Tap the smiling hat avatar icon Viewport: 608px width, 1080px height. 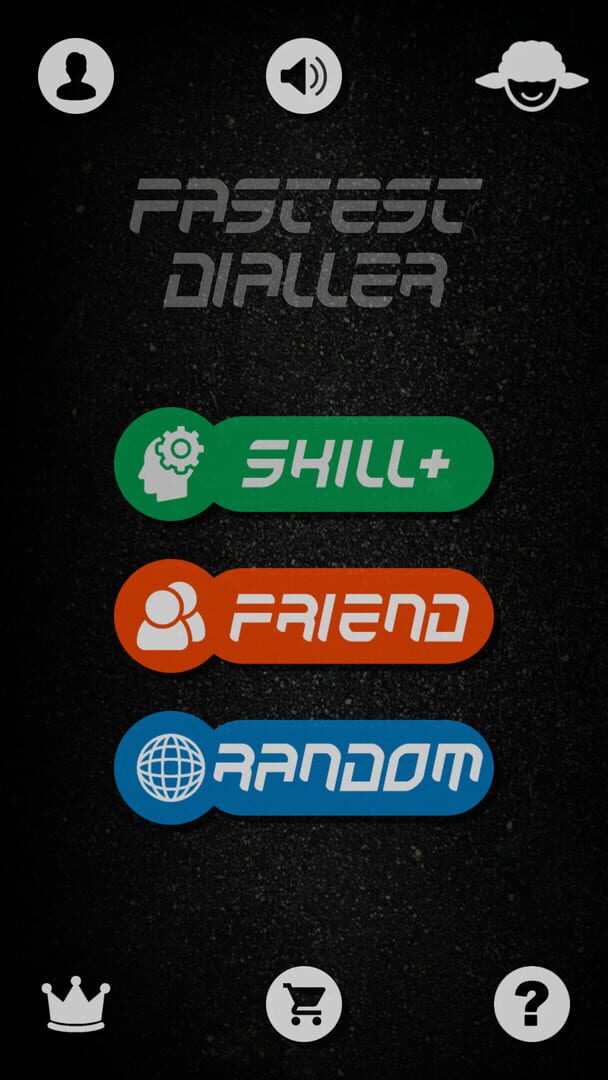(532, 76)
